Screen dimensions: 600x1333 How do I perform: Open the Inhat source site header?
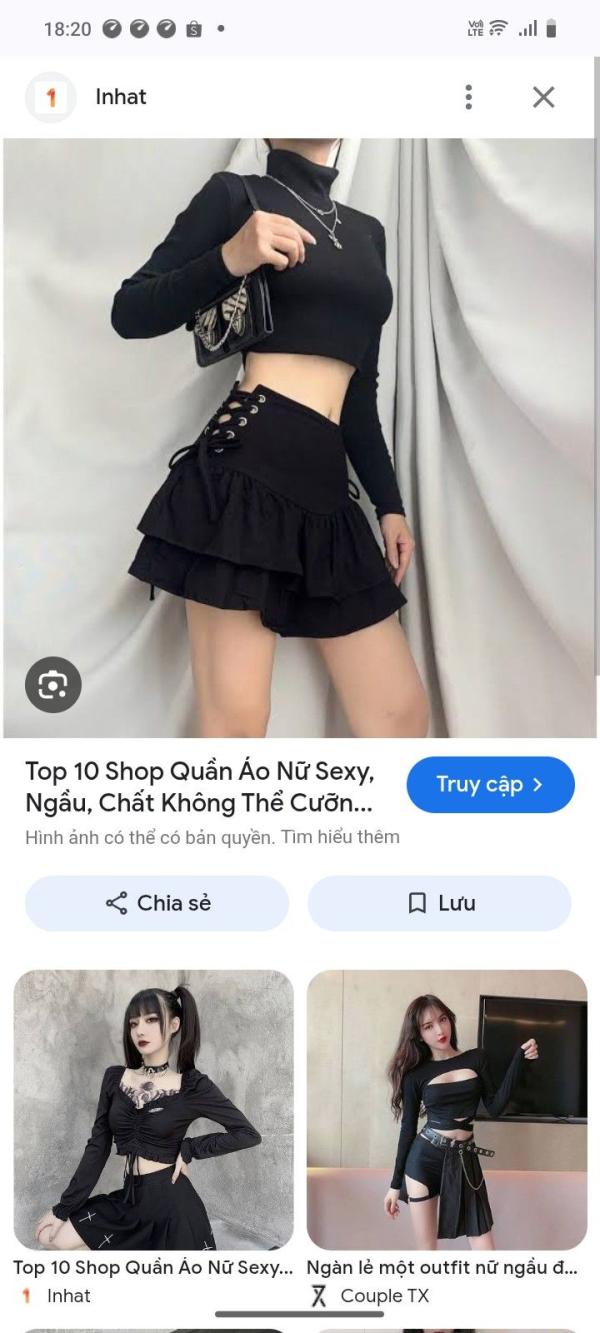click(x=120, y=97)
